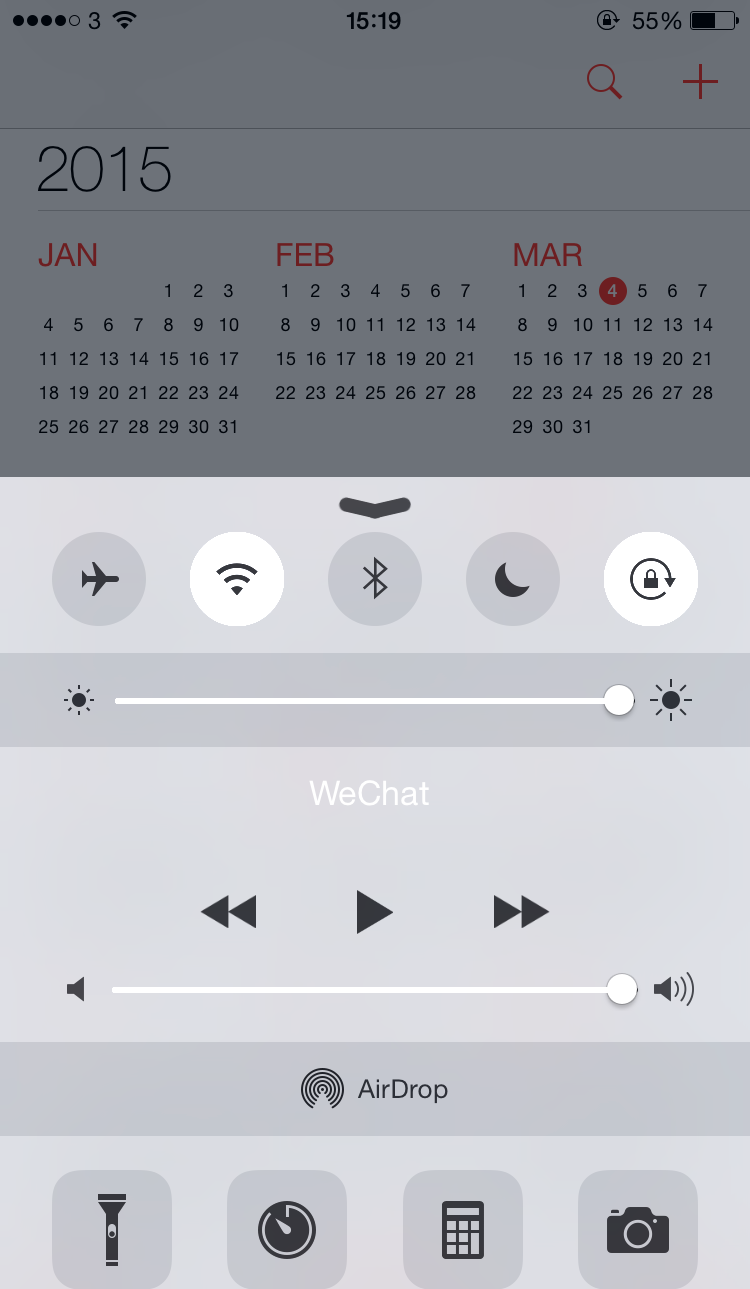Viewport: 750px width, 1289px height.
Task: Tap the volume slider track
Action: click(366, 990)
